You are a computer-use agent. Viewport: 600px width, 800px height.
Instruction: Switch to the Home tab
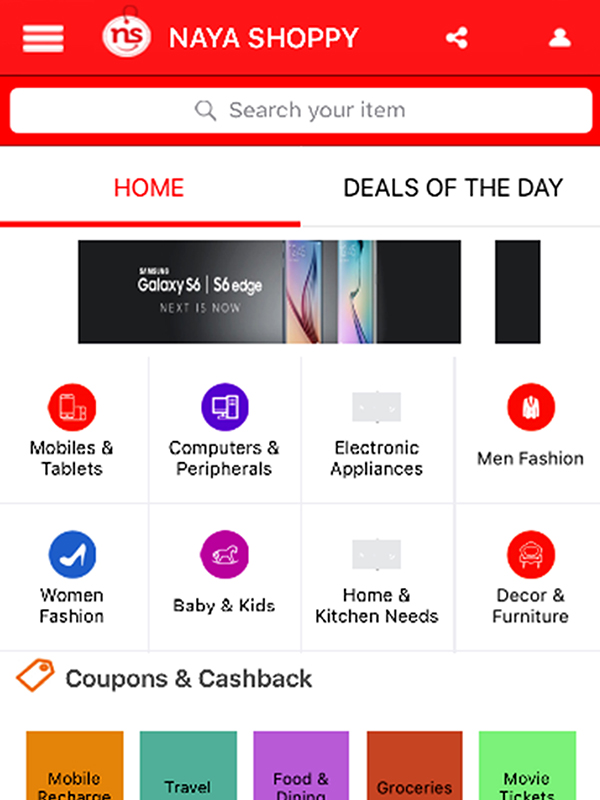(149, 188)
